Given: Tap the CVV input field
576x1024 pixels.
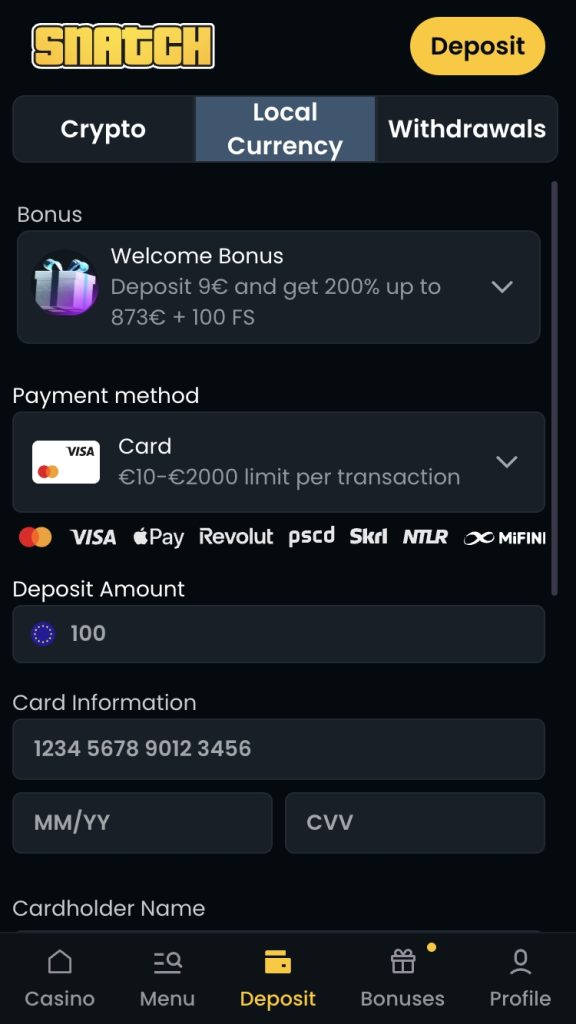Looking at the screenshot, I should [415, 822].
